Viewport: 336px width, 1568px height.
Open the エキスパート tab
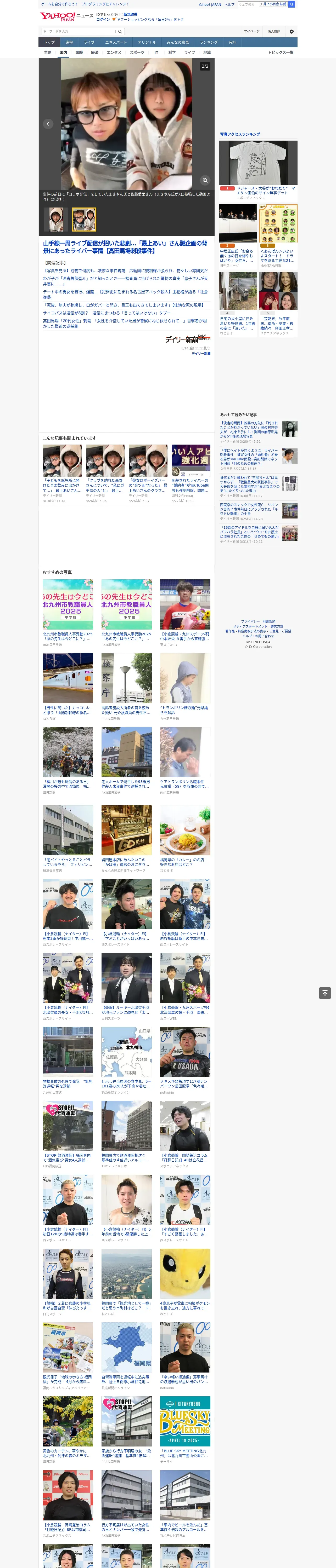116,43
